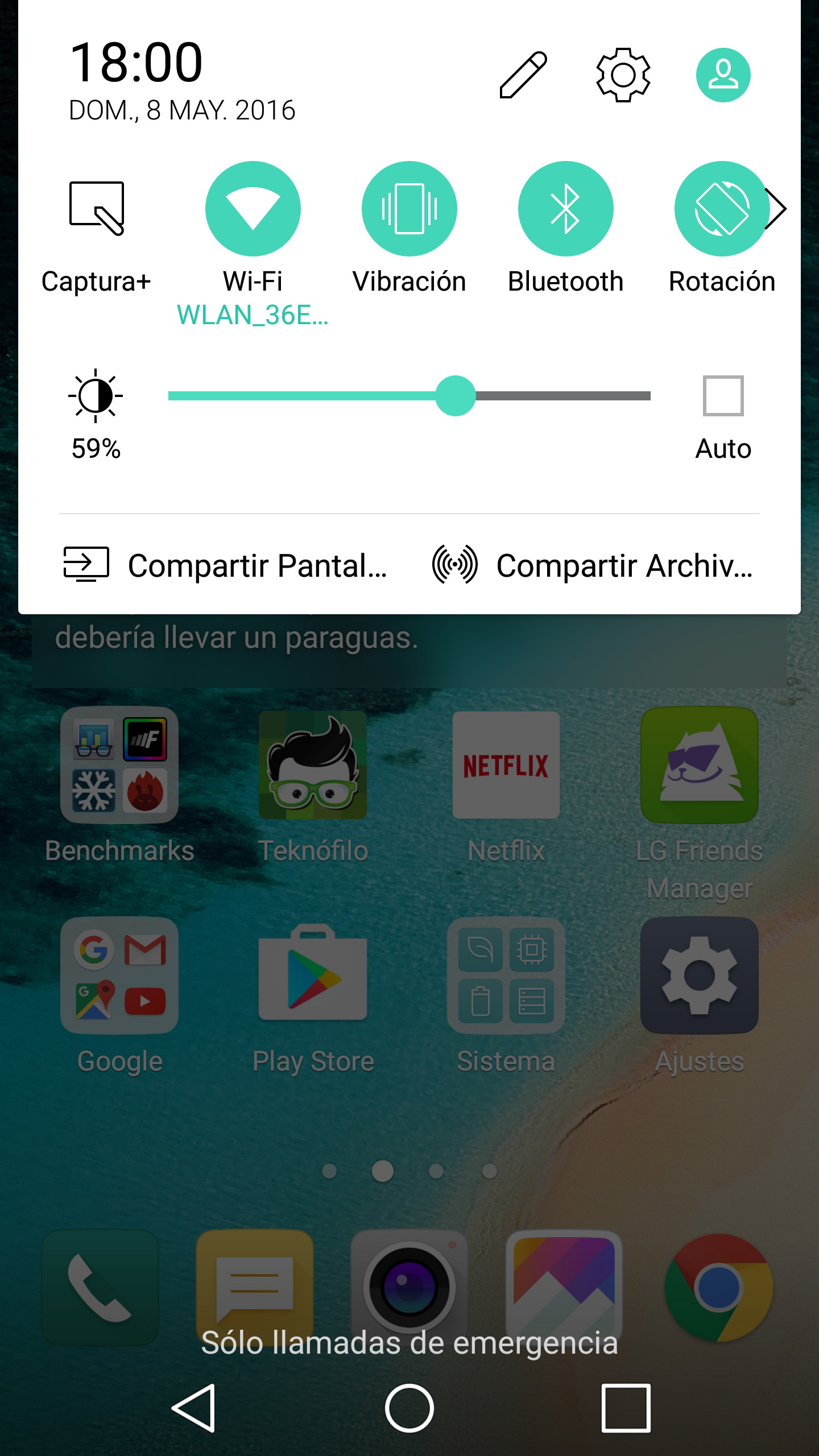Open the user profile icon
This screenshot has height=1456, width=819.
coord(723,75)
